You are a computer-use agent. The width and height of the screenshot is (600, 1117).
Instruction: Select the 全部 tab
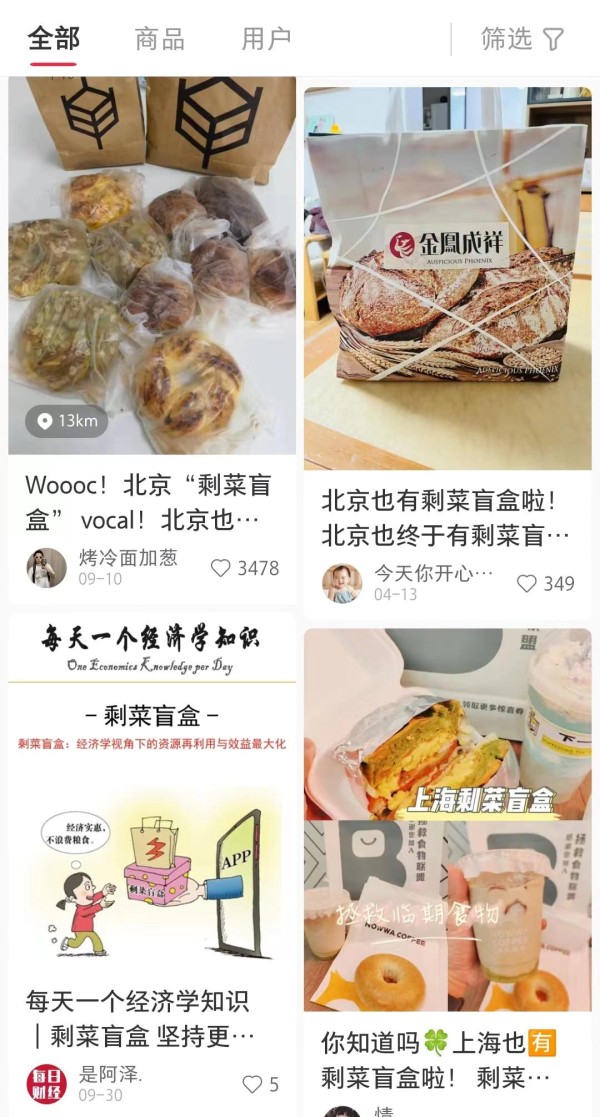pyautogui.click(x=53, y=38)
